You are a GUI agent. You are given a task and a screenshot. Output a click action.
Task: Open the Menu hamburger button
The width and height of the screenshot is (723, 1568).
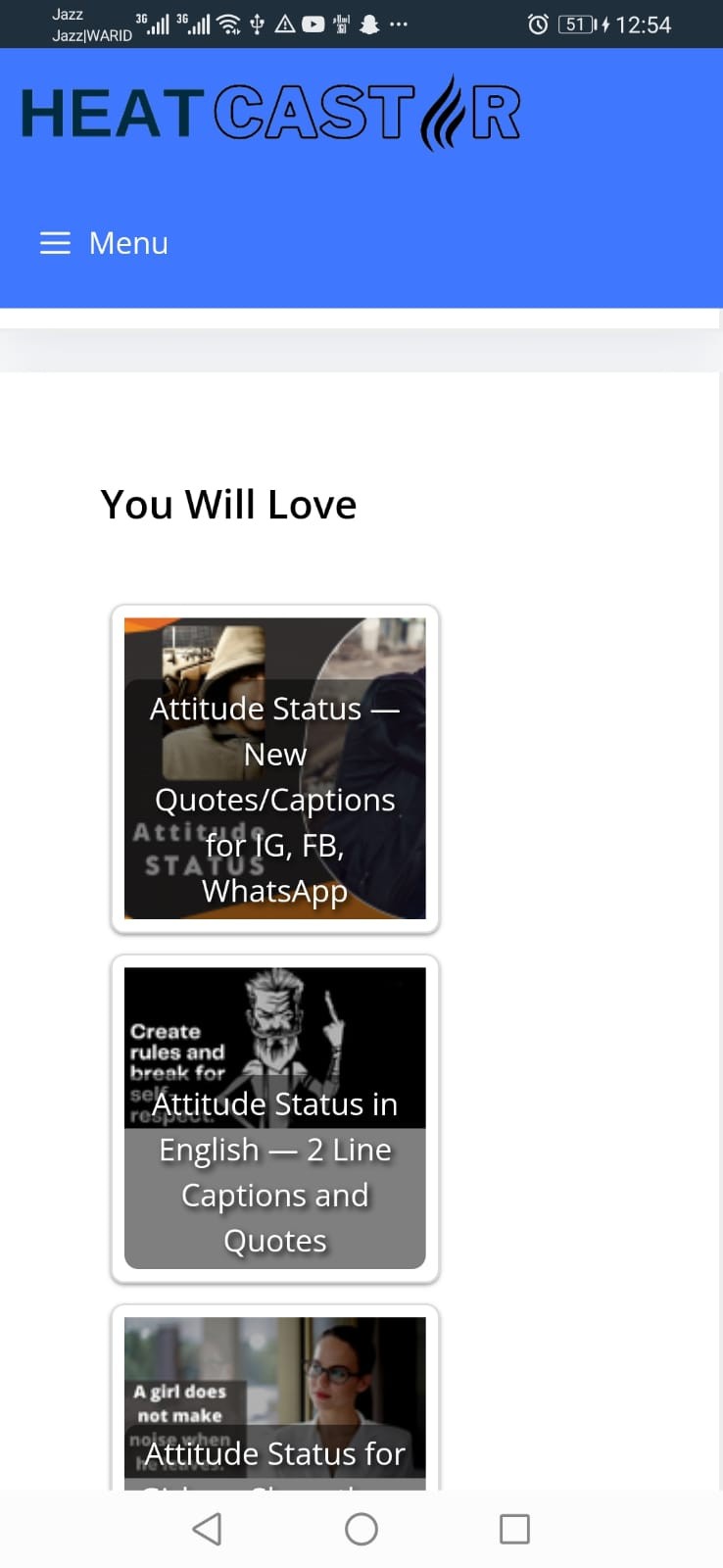[x=104, y=243]
